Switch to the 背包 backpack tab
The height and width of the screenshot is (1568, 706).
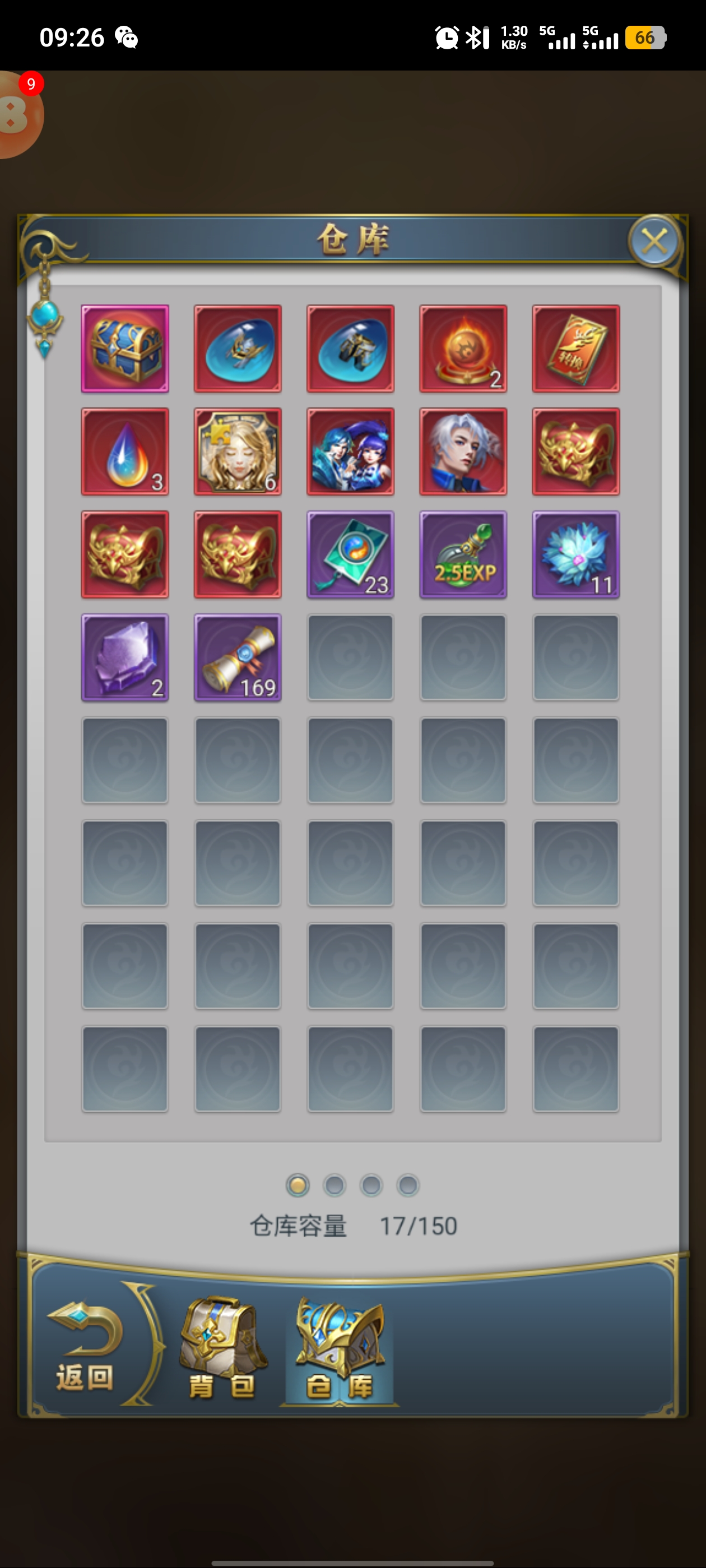(222, 1349)
